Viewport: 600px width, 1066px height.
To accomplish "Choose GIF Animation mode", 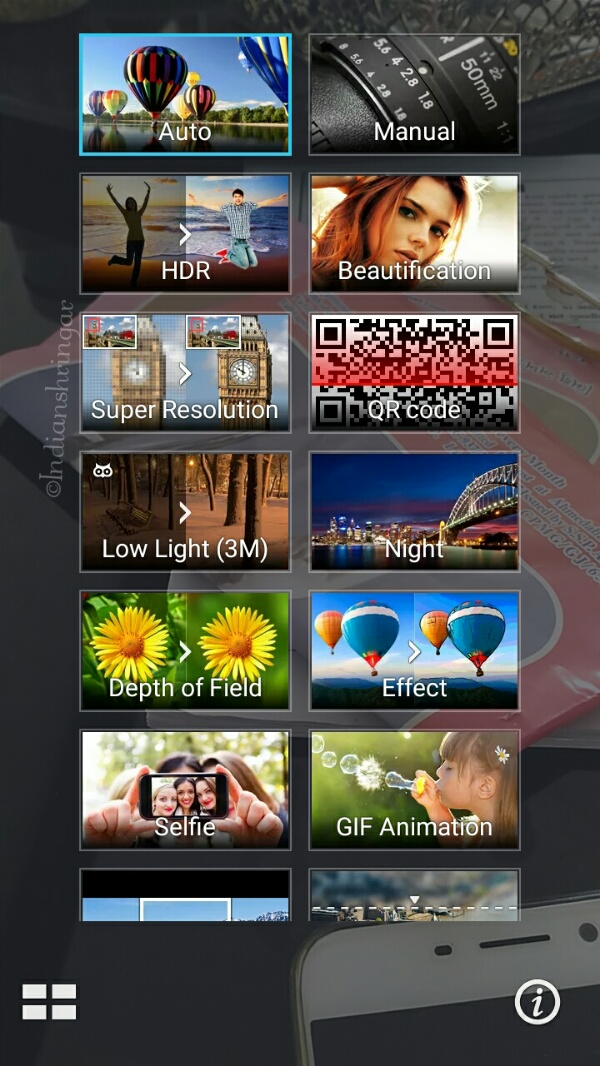I will point(414,790).
